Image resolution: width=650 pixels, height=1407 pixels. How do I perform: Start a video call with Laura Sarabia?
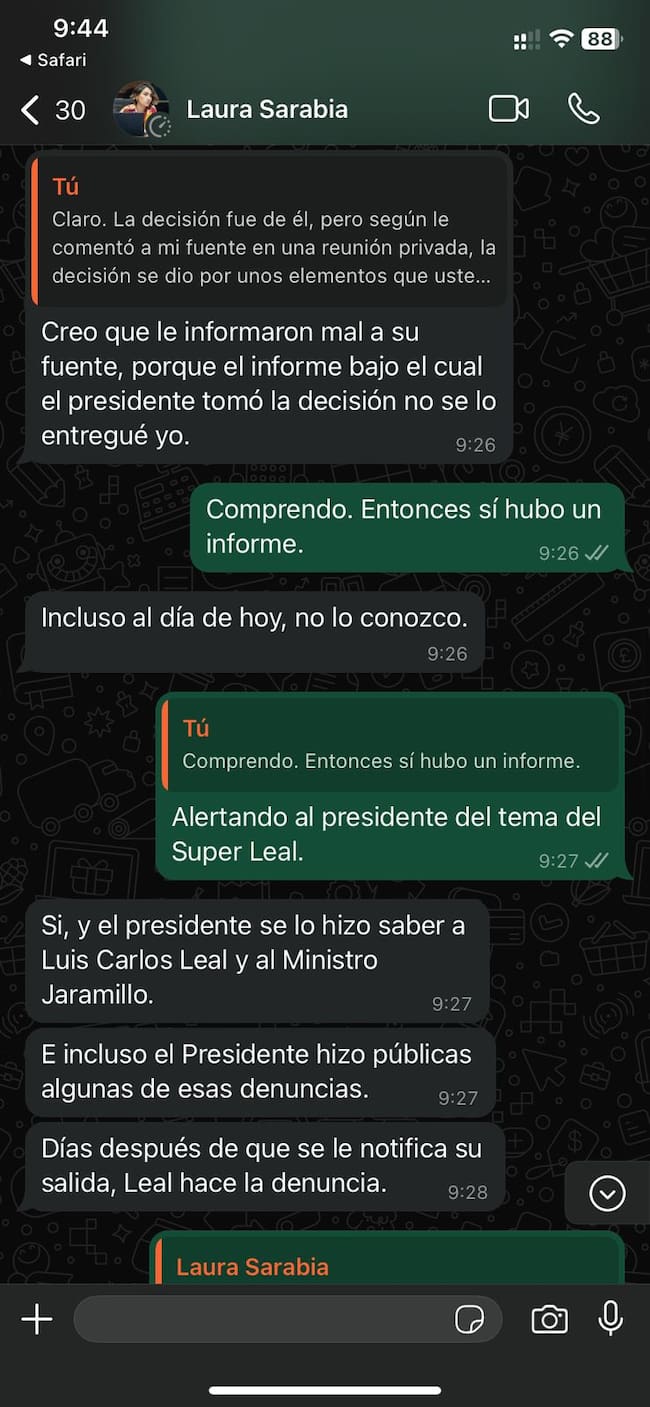click(x=508, y=109)
